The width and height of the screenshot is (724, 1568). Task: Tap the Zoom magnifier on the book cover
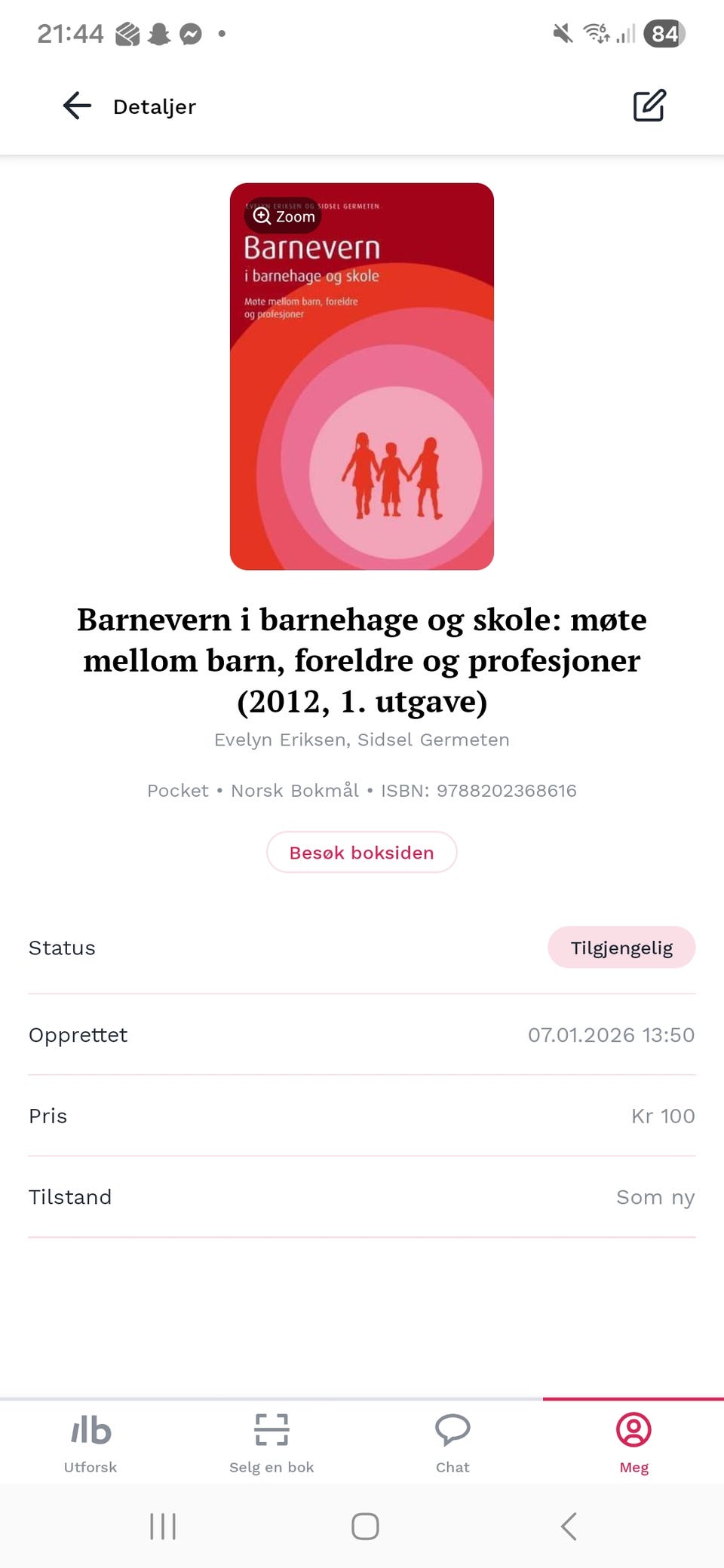[282, 216]
